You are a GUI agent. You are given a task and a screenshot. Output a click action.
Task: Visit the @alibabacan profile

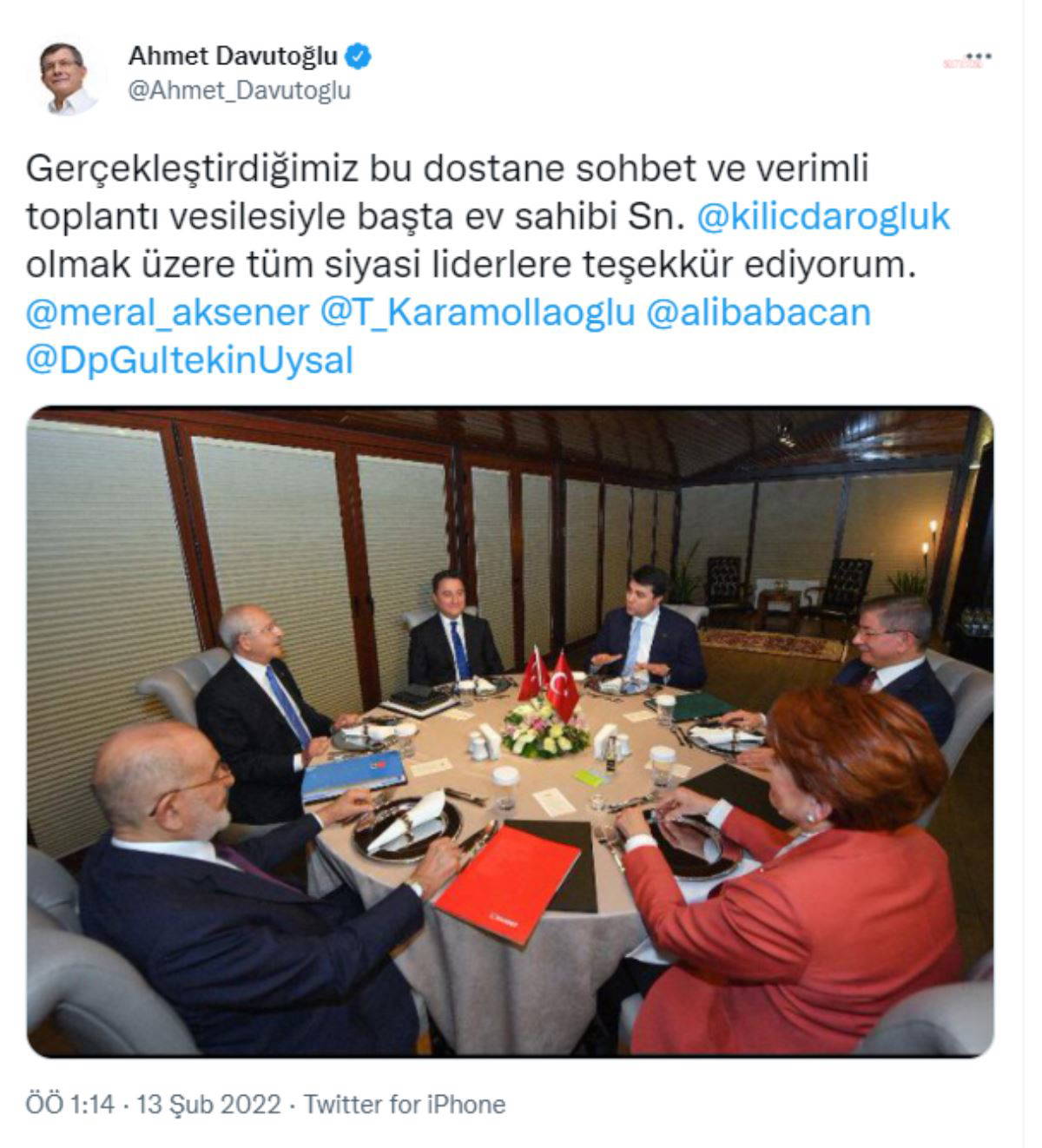click(758, 312)
